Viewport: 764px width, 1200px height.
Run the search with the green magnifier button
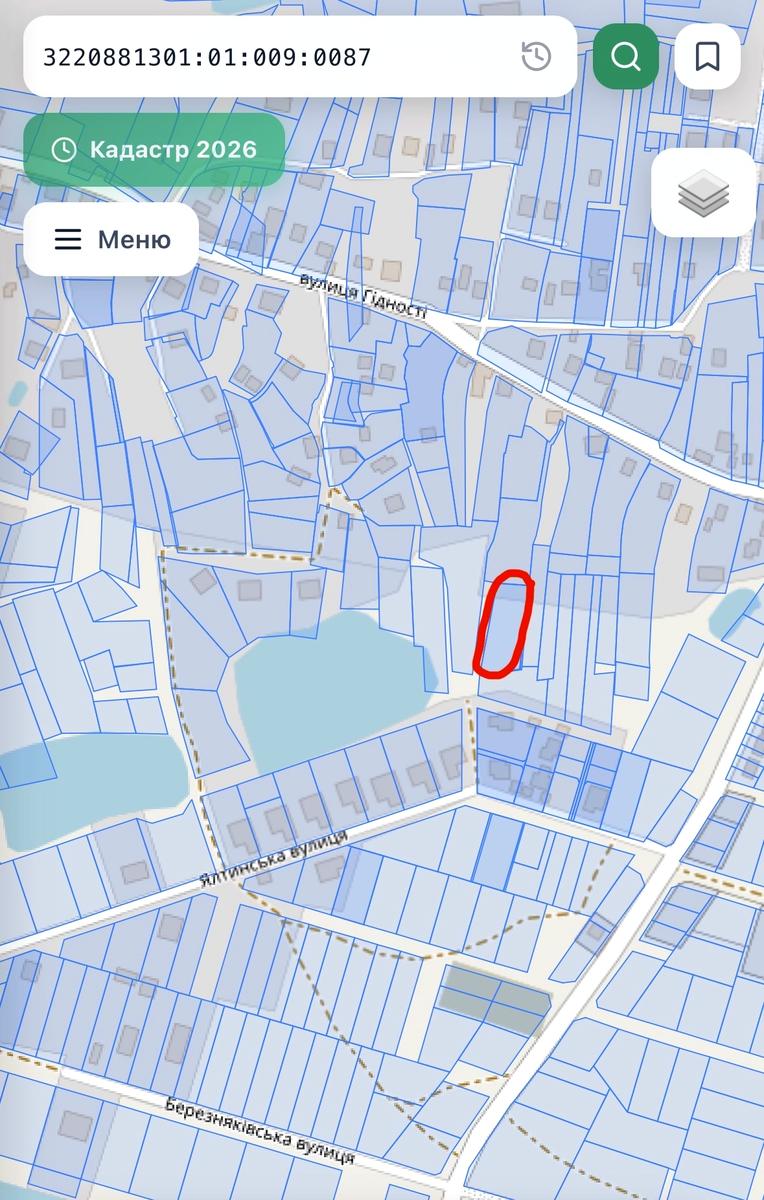point(626,57)
